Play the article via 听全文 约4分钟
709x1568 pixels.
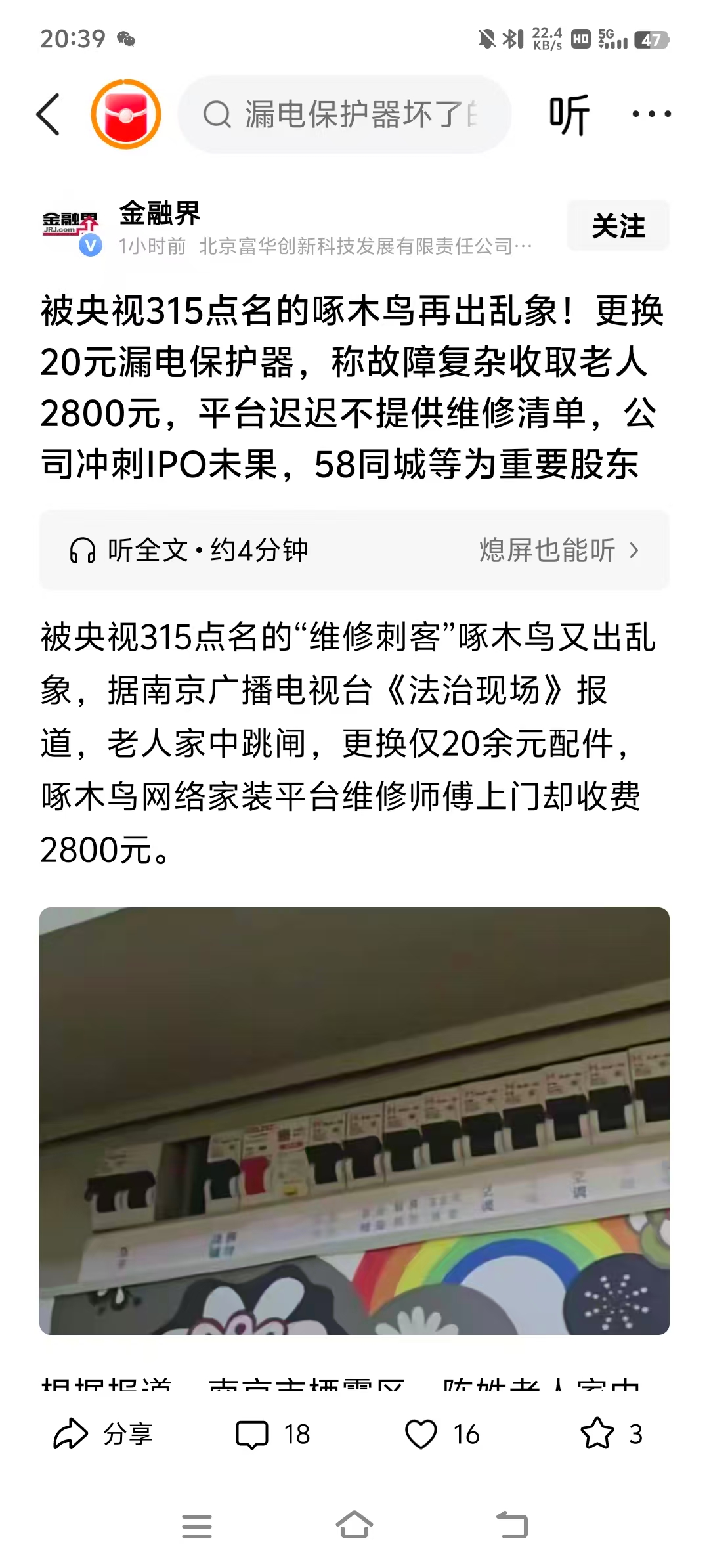click(189, 550)
